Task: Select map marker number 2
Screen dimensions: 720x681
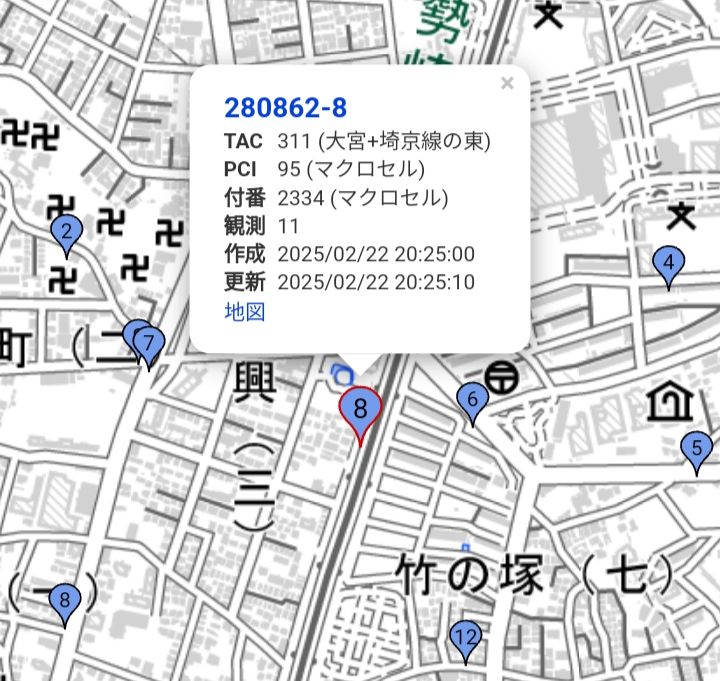Action: [x=67, y=236]
